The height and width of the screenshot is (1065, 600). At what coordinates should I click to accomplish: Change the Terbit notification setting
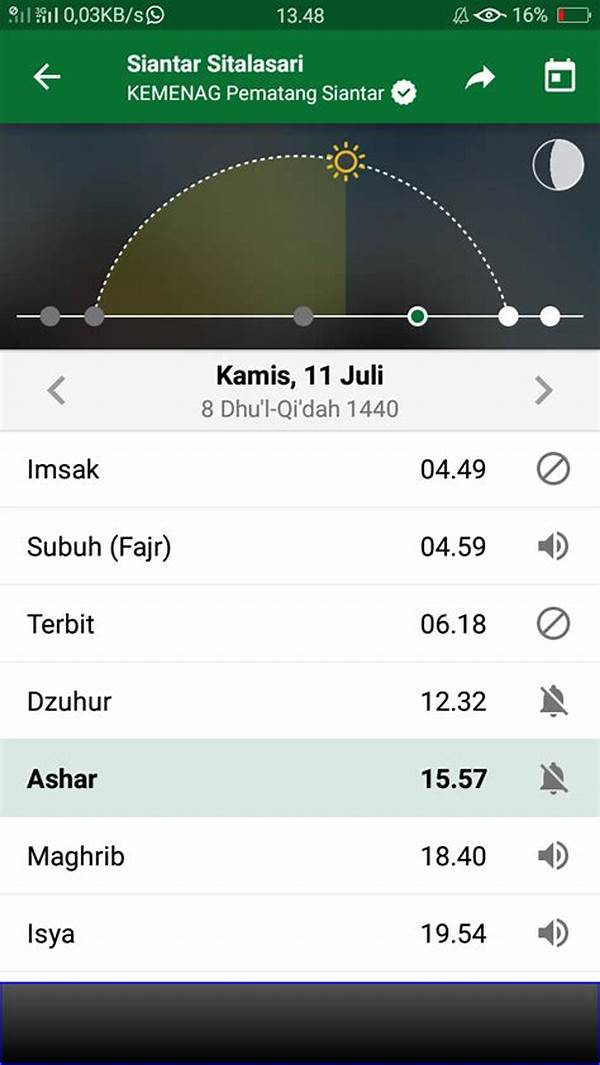[x=553, y=624]
